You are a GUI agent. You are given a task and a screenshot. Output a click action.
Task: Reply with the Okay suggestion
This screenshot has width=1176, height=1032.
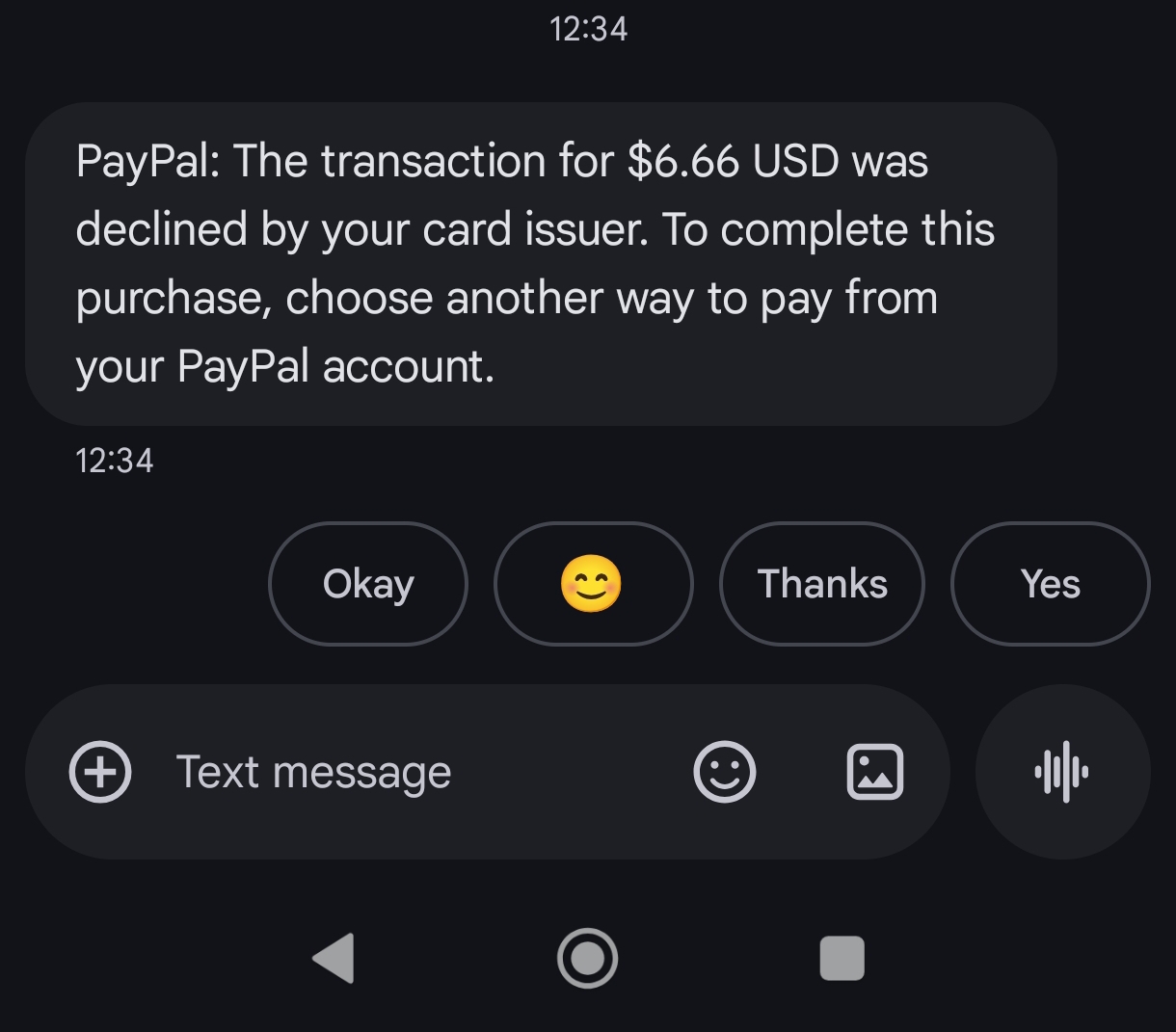[x=367, y=584]
